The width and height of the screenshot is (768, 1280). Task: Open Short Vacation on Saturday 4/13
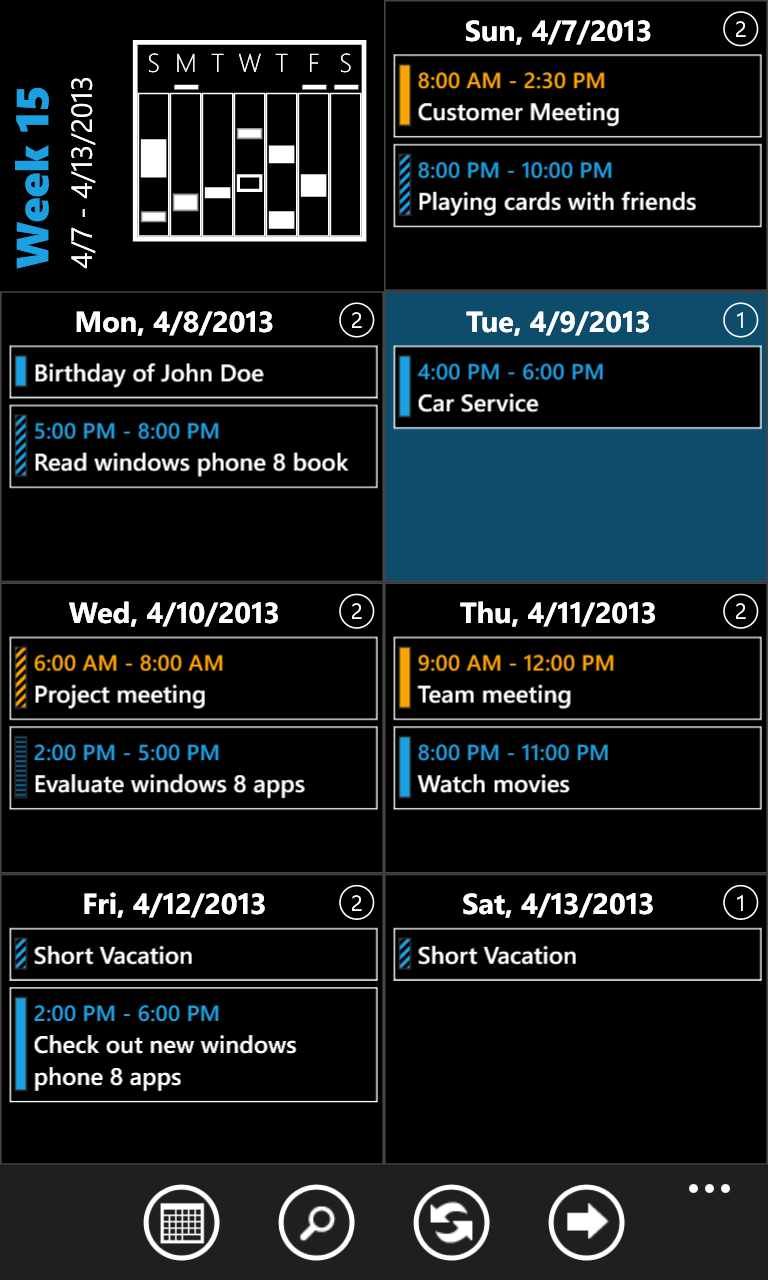(577, 955)
